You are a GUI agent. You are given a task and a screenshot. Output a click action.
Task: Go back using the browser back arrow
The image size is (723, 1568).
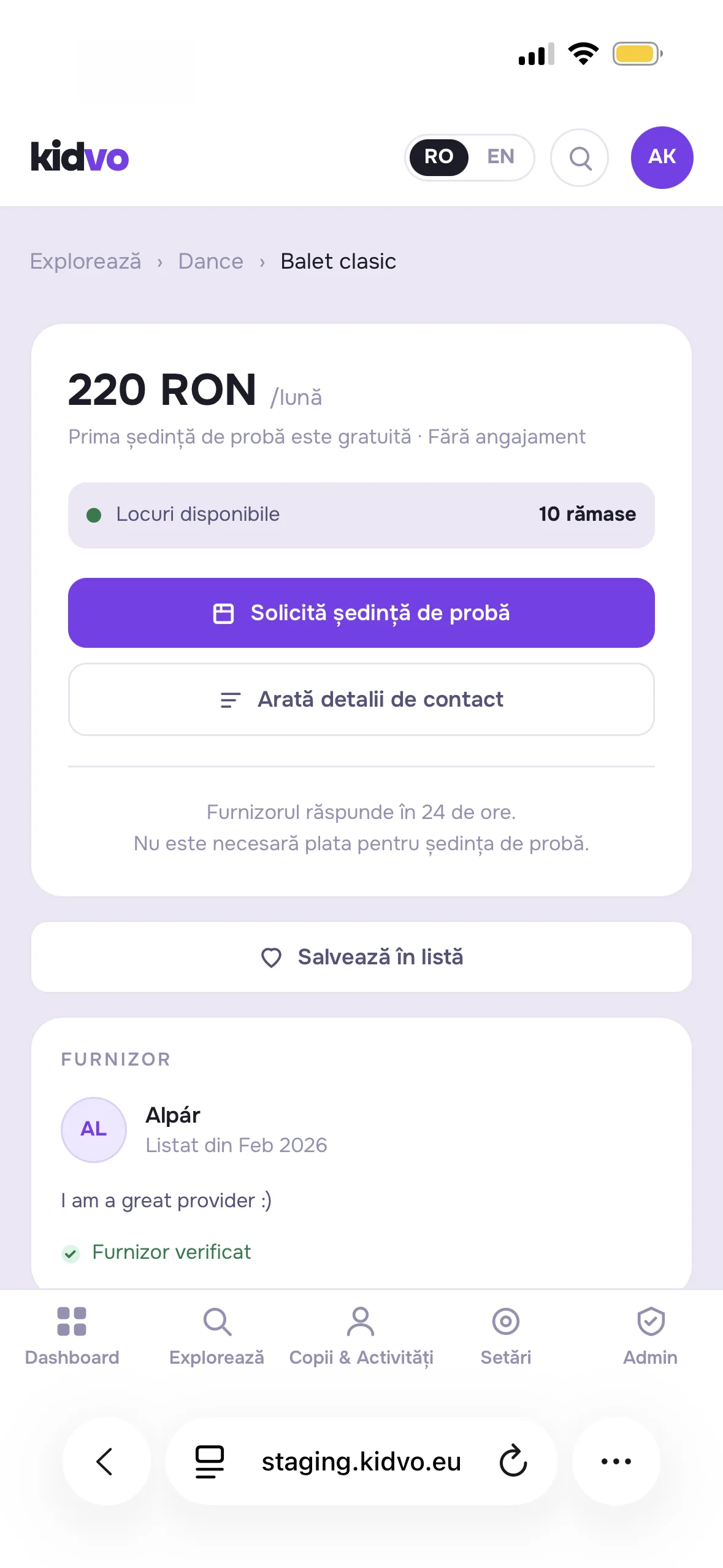coord(105,1461)
